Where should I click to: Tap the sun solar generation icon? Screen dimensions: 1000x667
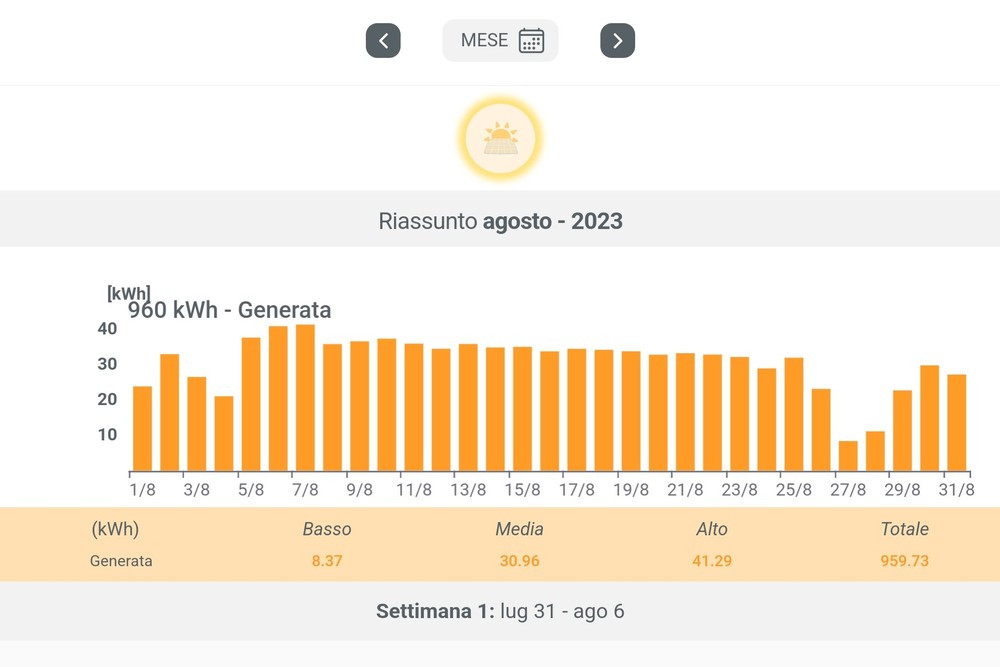tap(501, 139)
